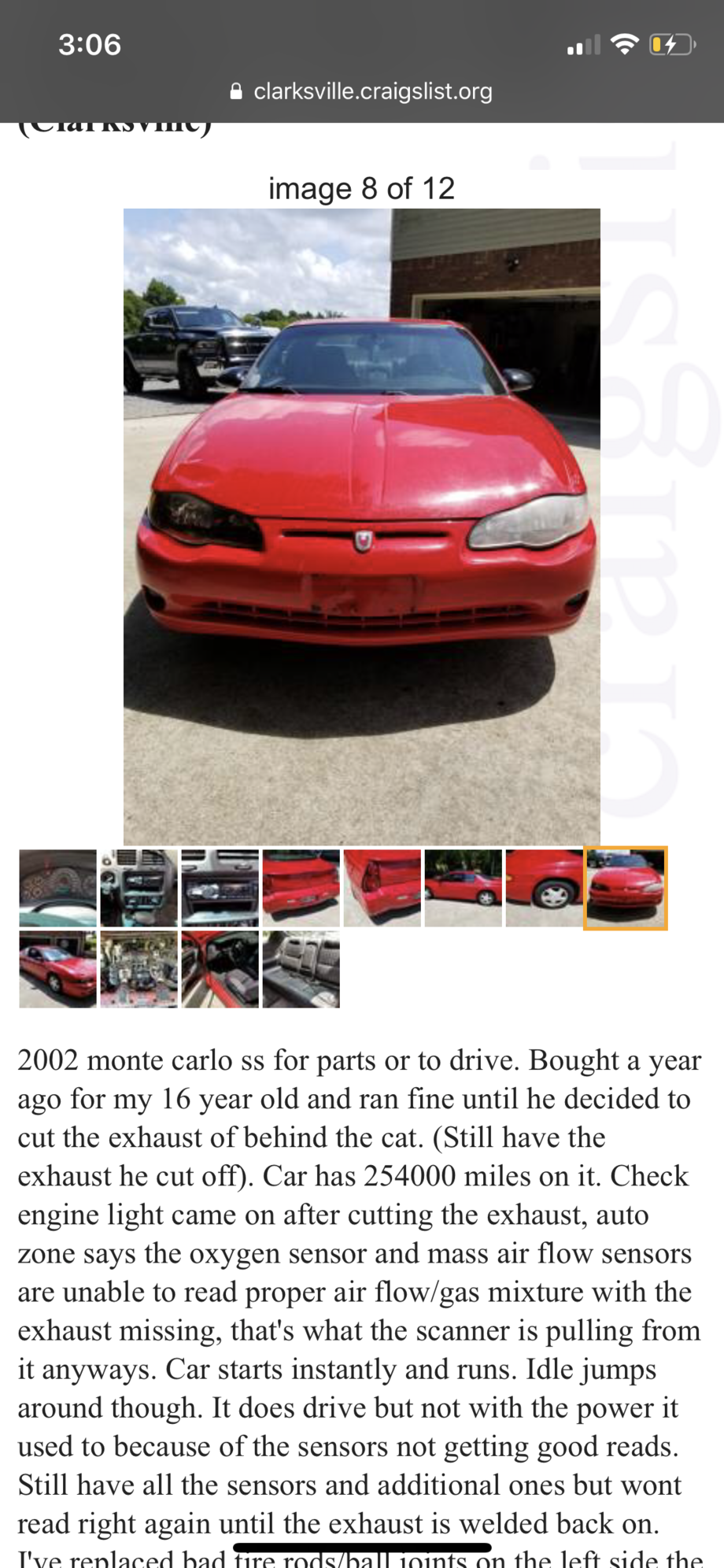Select the side angle by garage thumbnail
724x1568 pixels.
tap(58, 969)
